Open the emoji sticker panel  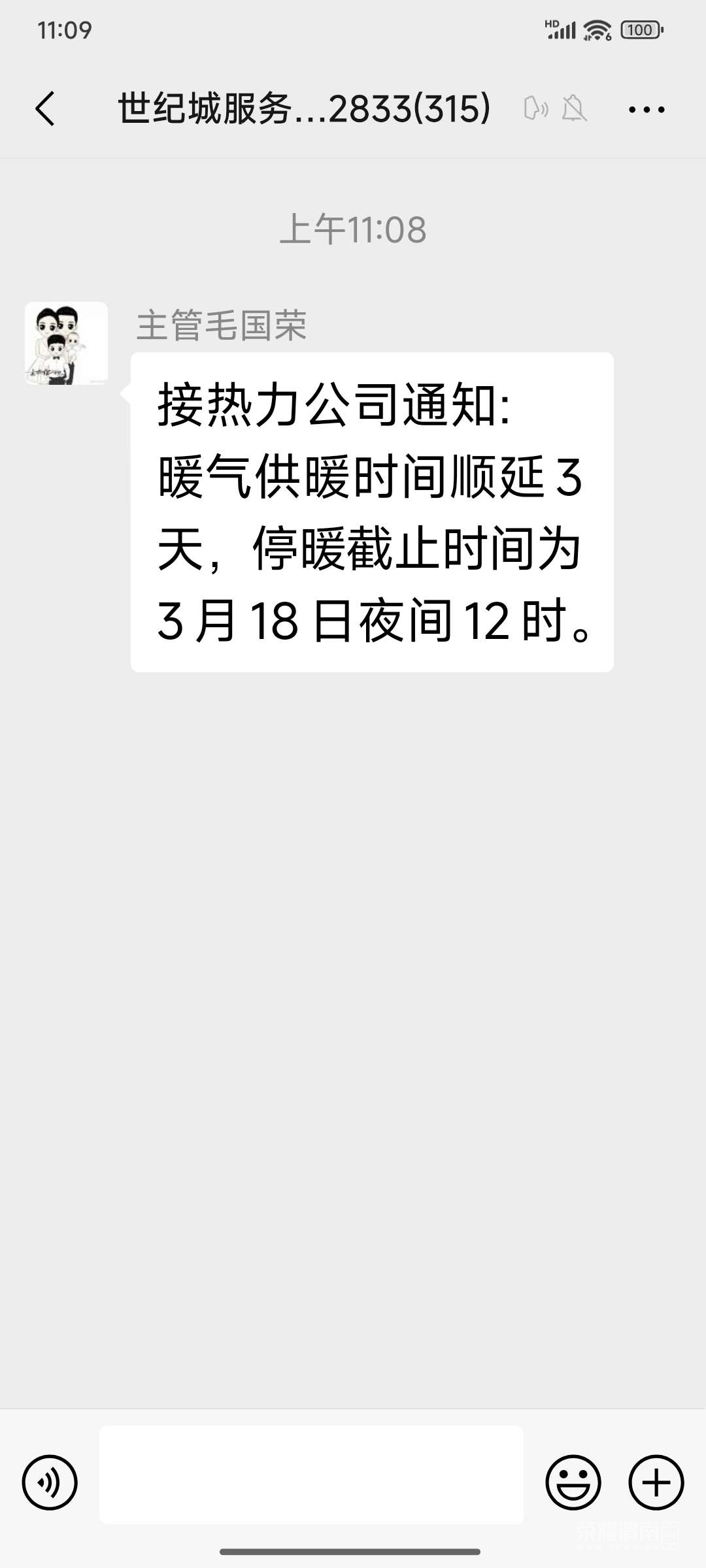tap(573, 1482)
